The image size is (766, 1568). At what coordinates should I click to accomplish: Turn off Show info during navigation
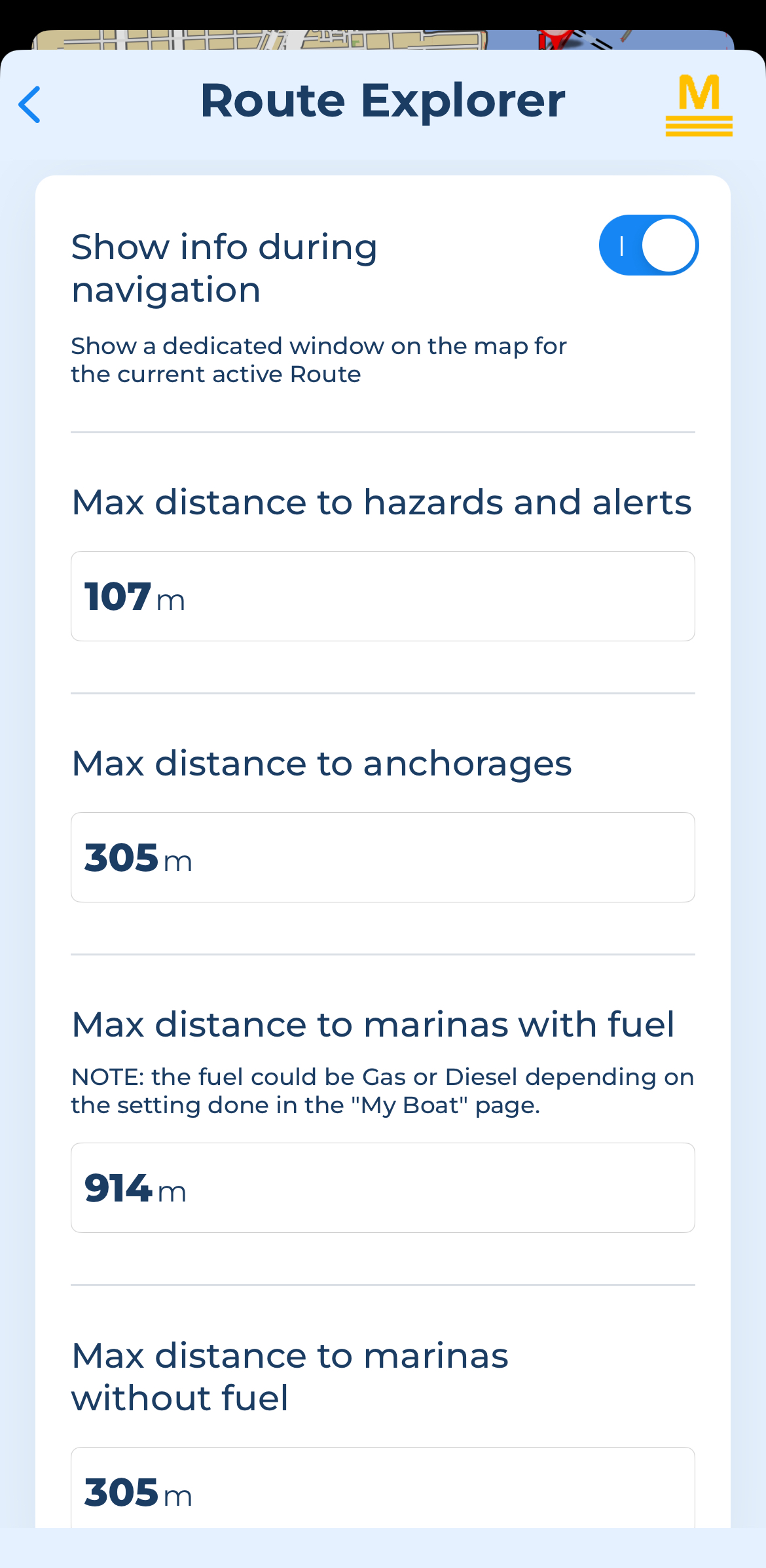(x=648, y=245)
